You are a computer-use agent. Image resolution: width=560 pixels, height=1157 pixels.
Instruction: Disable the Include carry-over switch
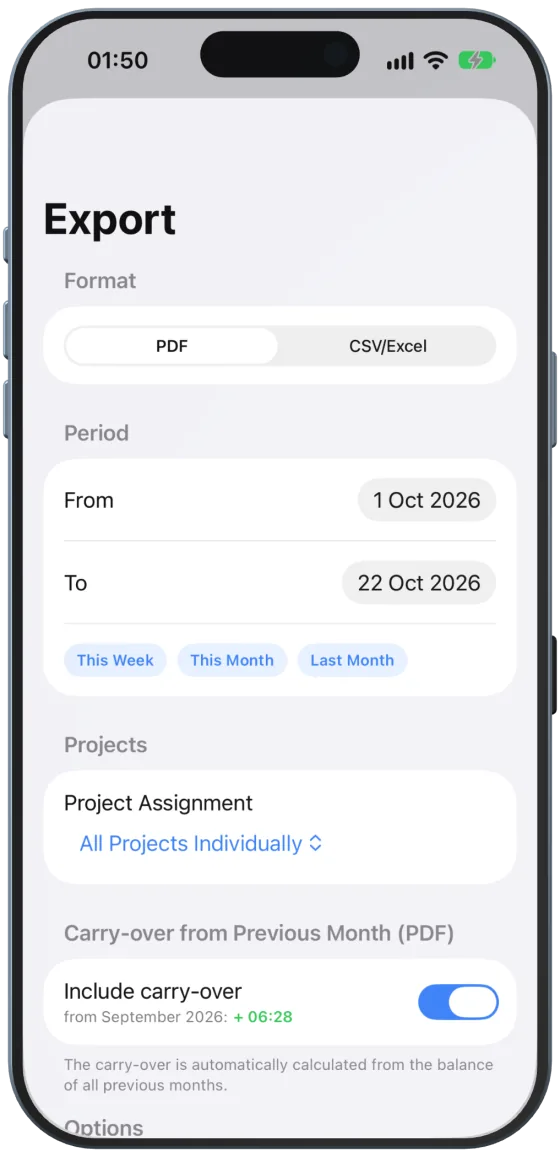click(458, 1002)
